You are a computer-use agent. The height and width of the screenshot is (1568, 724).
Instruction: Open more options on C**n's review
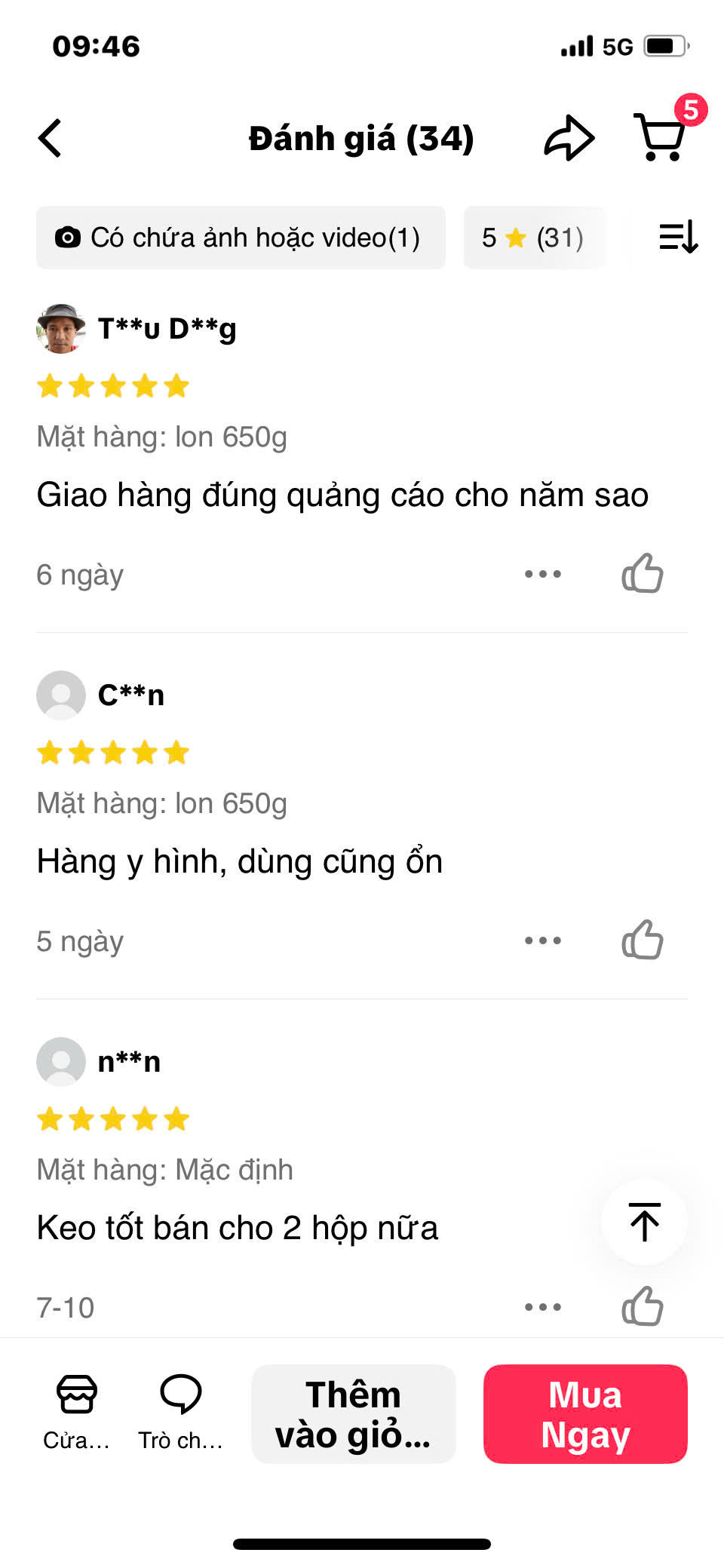543,940
